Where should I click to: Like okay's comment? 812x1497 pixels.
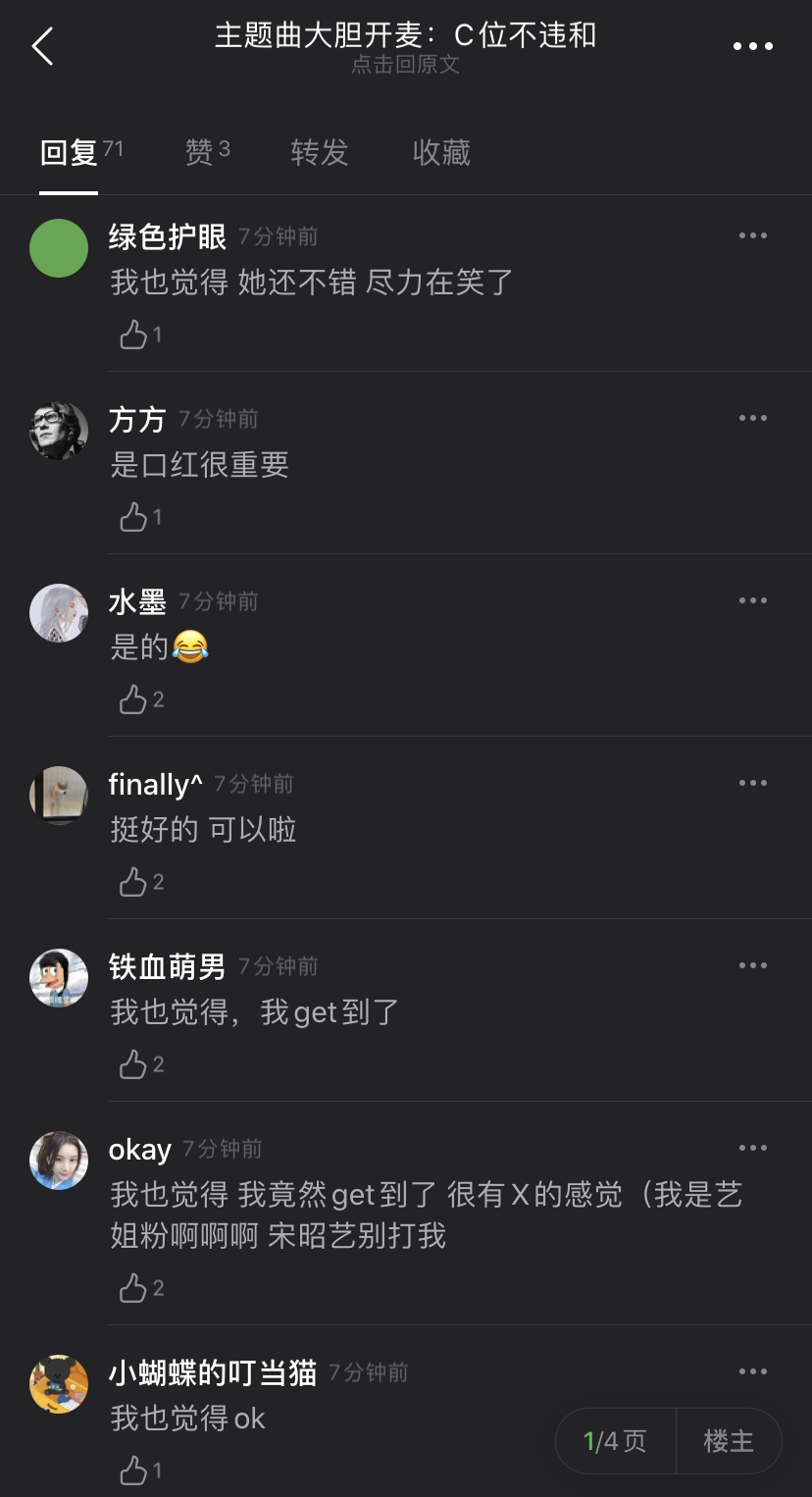coord(141,1288)
